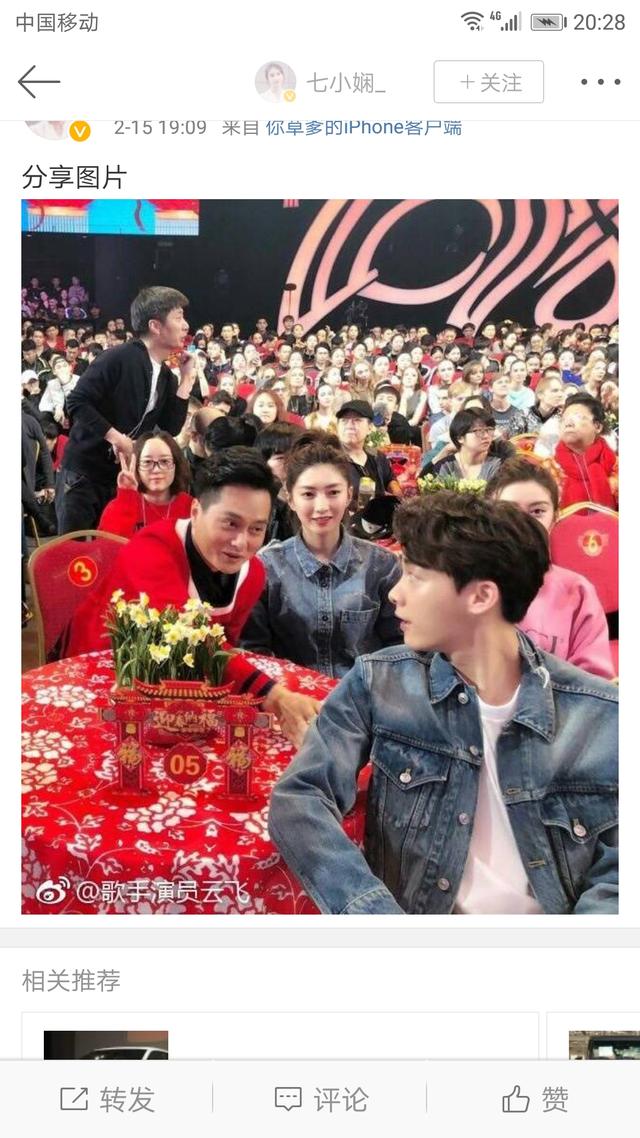Viewport: 640px width, 1138px height.
Task: View the shared post photo fullscreen
Action: [x=320, y=556]
